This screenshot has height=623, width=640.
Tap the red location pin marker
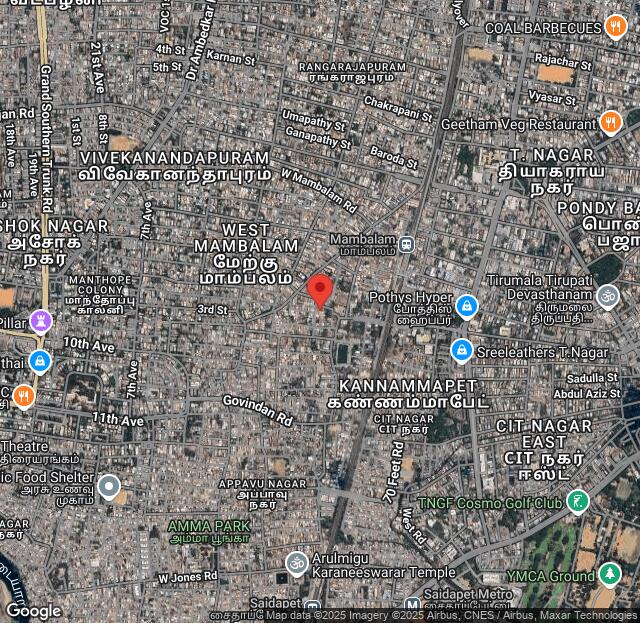click(x=320, y=290)
